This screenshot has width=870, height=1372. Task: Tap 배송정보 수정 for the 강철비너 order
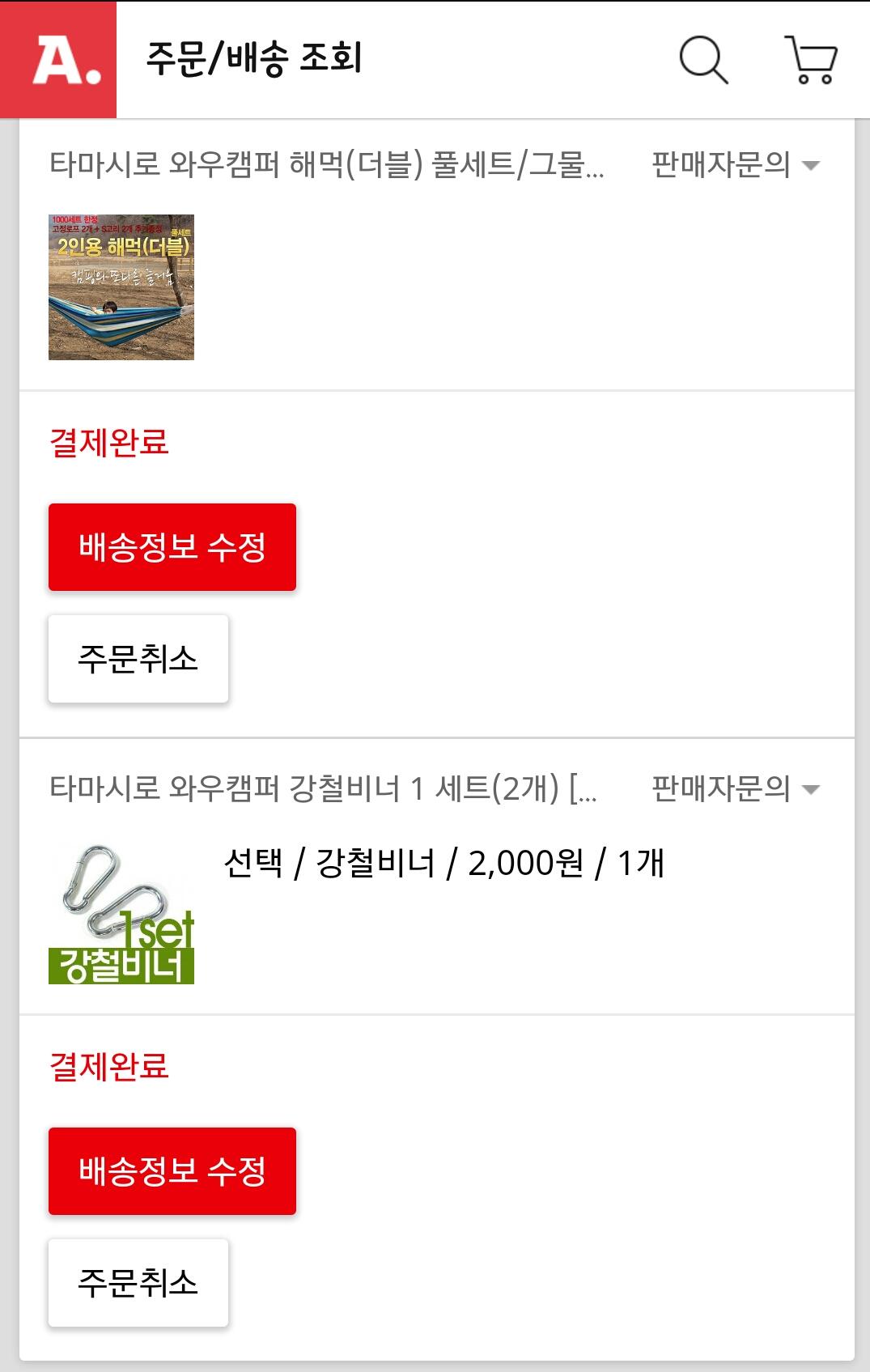coord(172,1171)
